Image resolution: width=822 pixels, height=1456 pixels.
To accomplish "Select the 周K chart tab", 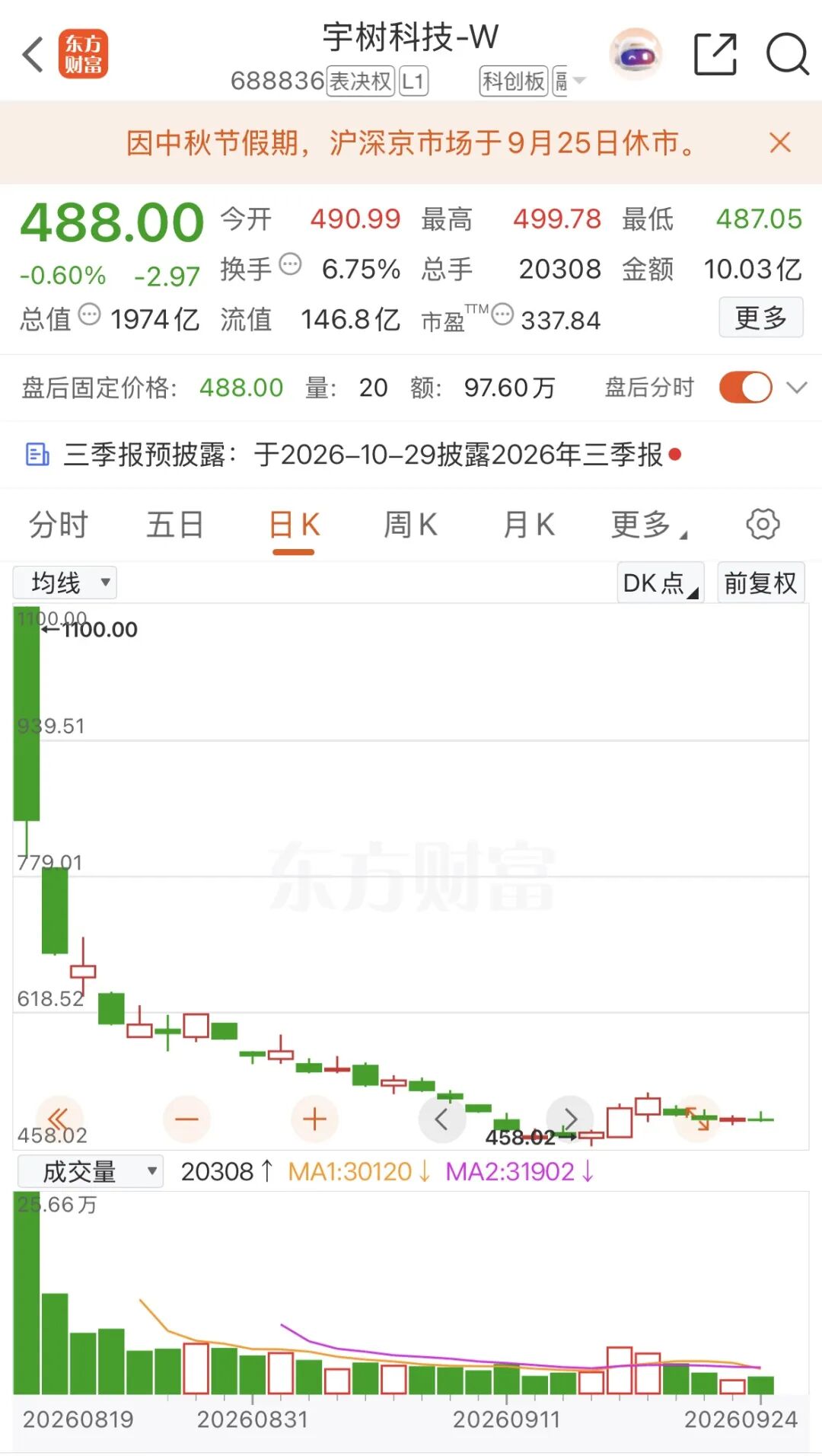I will (411, 525).
